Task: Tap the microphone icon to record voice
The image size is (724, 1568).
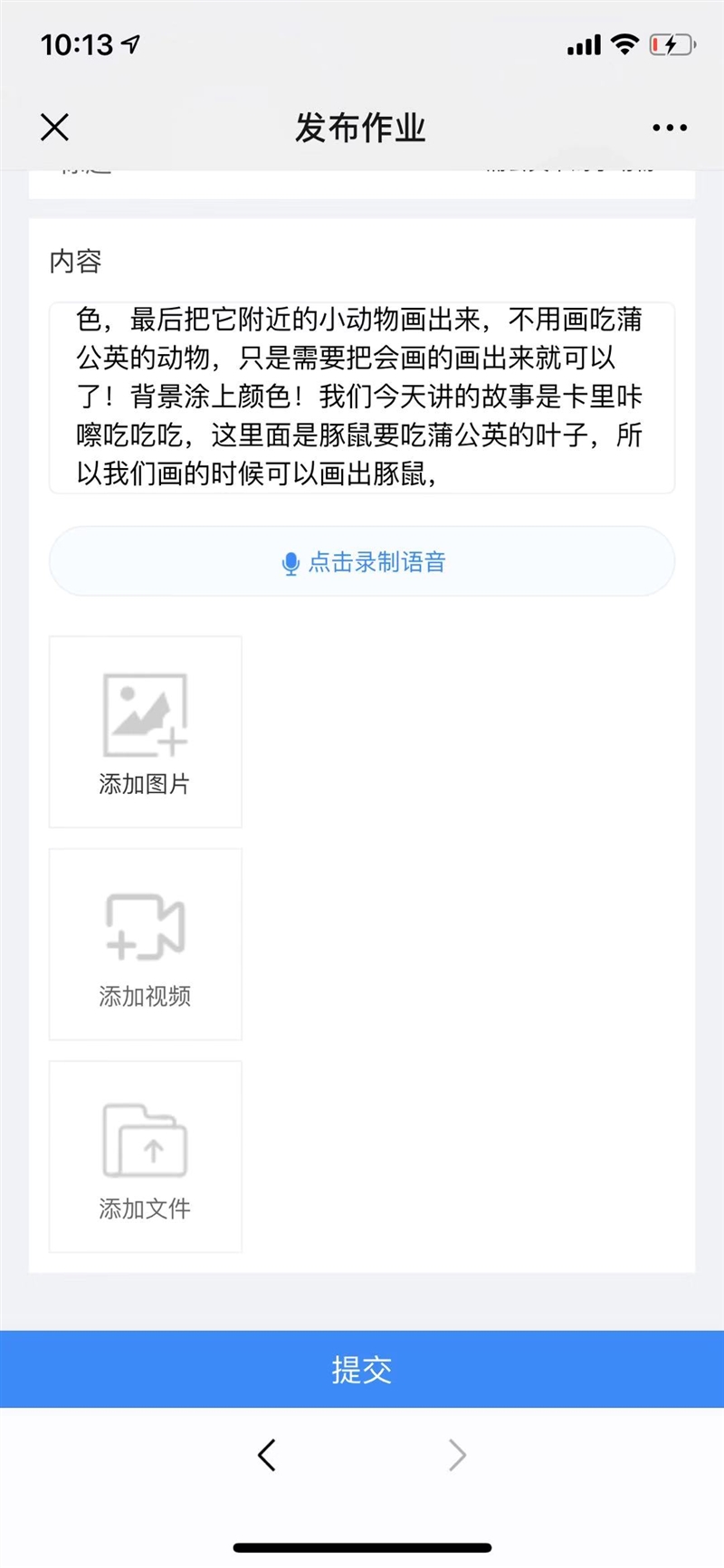Action: 291,562
